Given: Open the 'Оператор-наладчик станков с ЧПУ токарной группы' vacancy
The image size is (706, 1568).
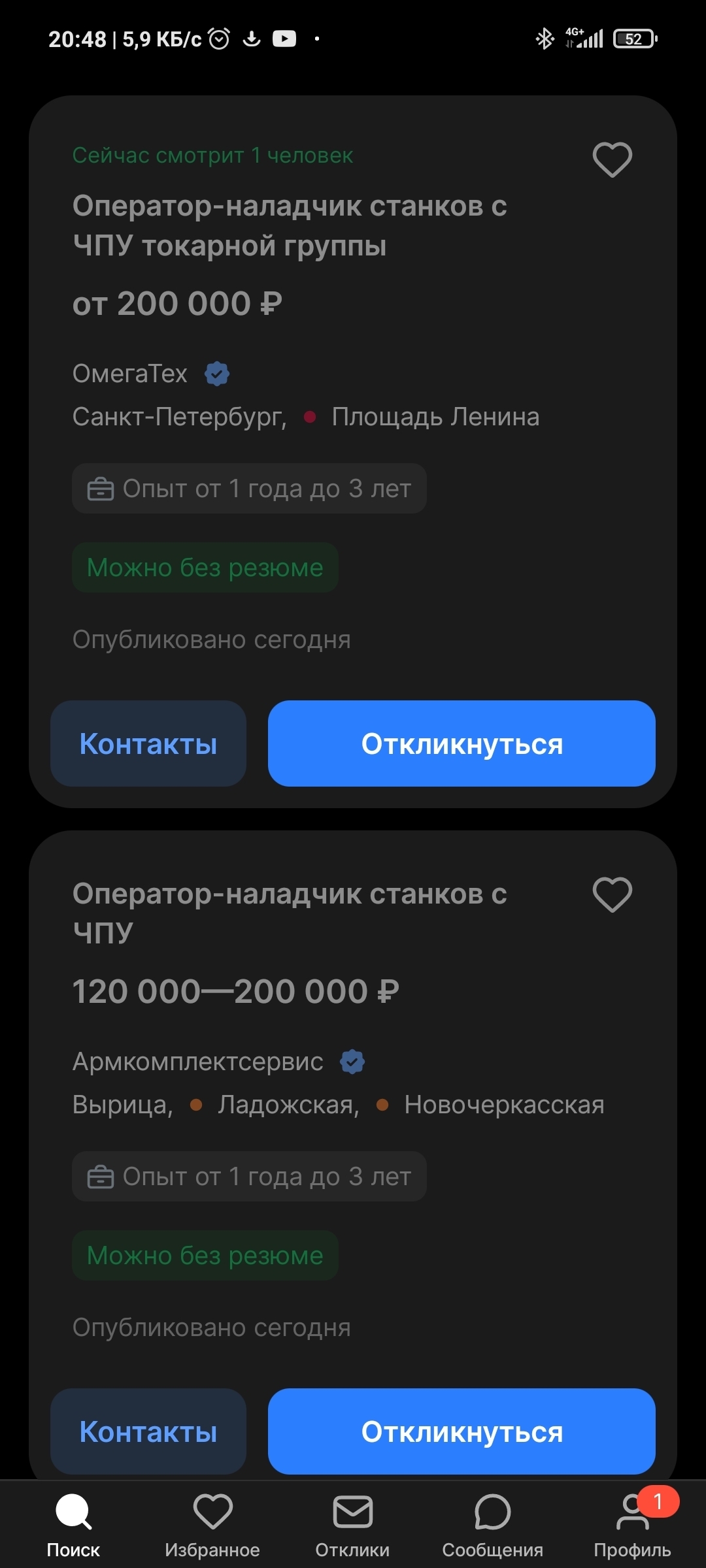Looking at the screenshot, I should click(x=290, y=225).
